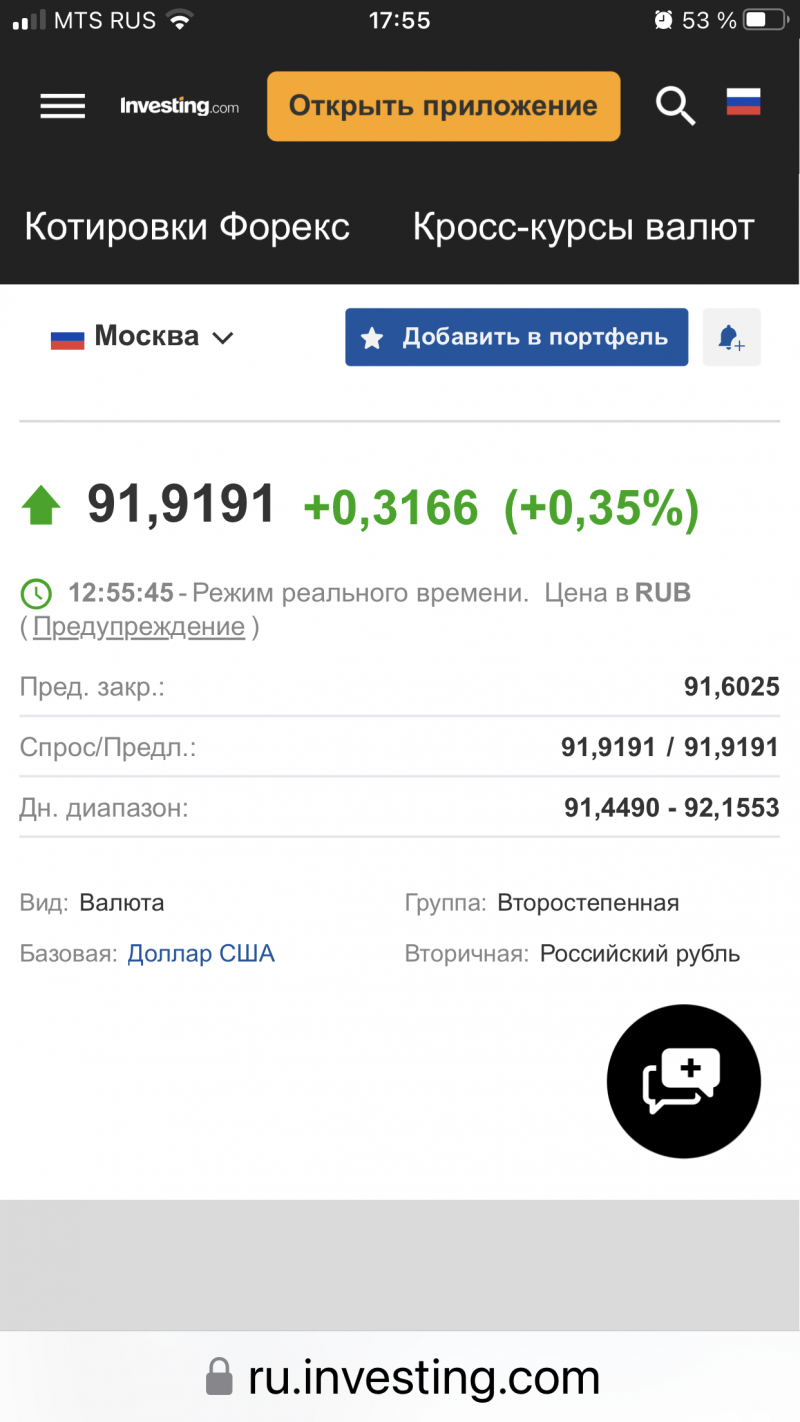Tap the Investing.com logo to go home

point(179,106)
